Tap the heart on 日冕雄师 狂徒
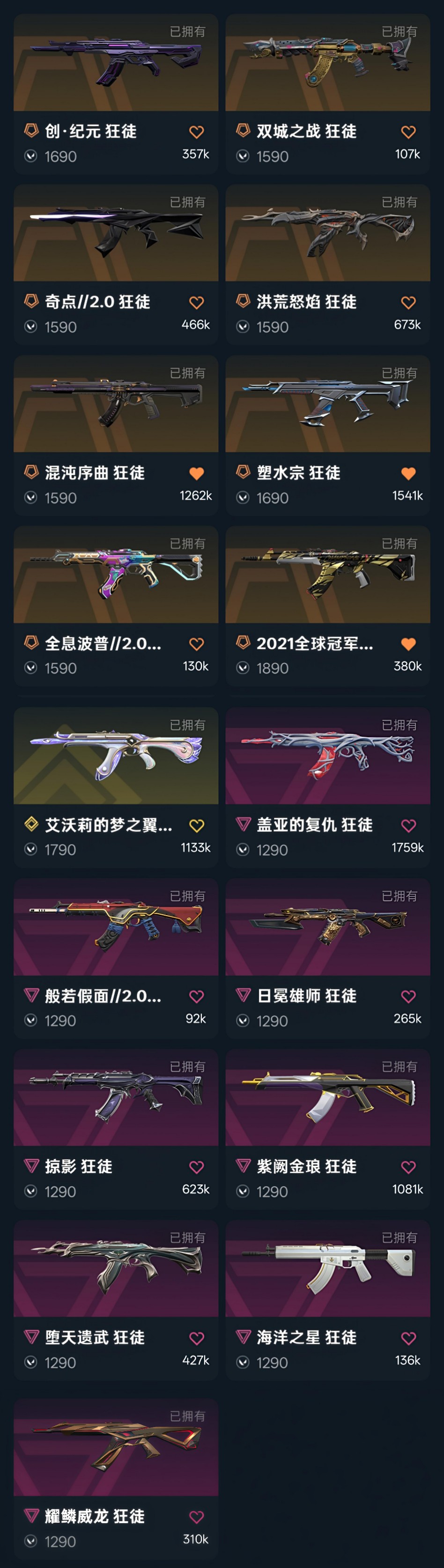 408,997
